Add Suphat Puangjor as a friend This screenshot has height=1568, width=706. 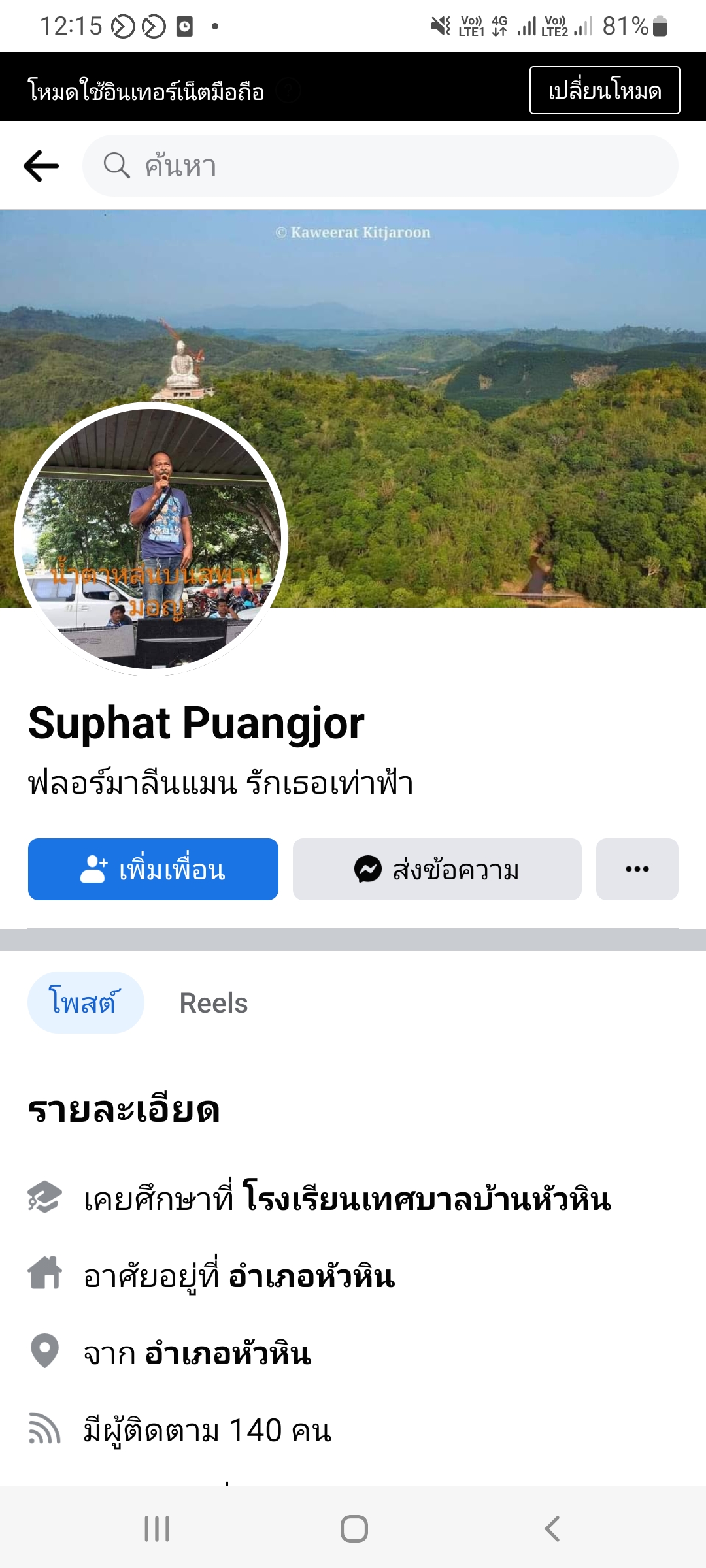[x=153, y=869]
